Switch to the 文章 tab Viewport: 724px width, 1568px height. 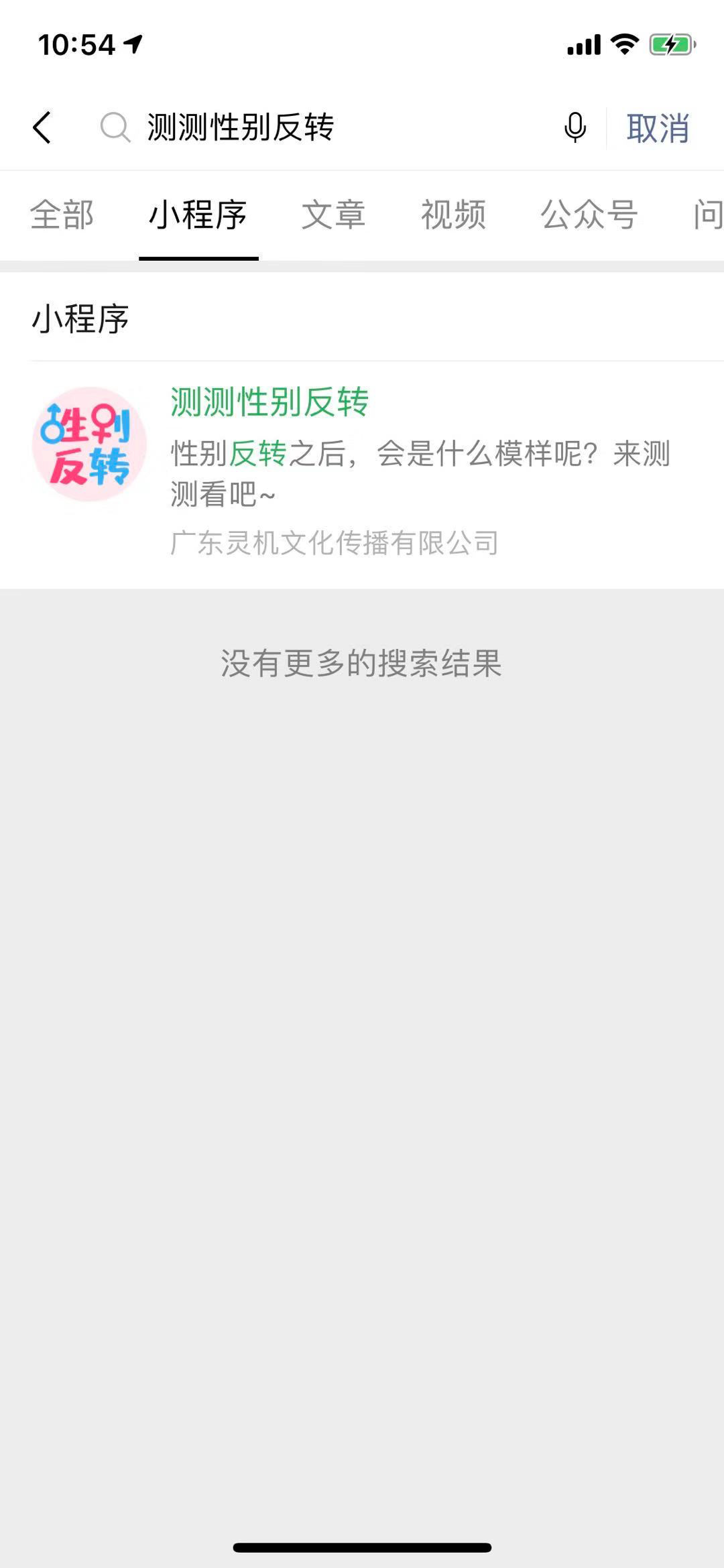coord(333,215)
